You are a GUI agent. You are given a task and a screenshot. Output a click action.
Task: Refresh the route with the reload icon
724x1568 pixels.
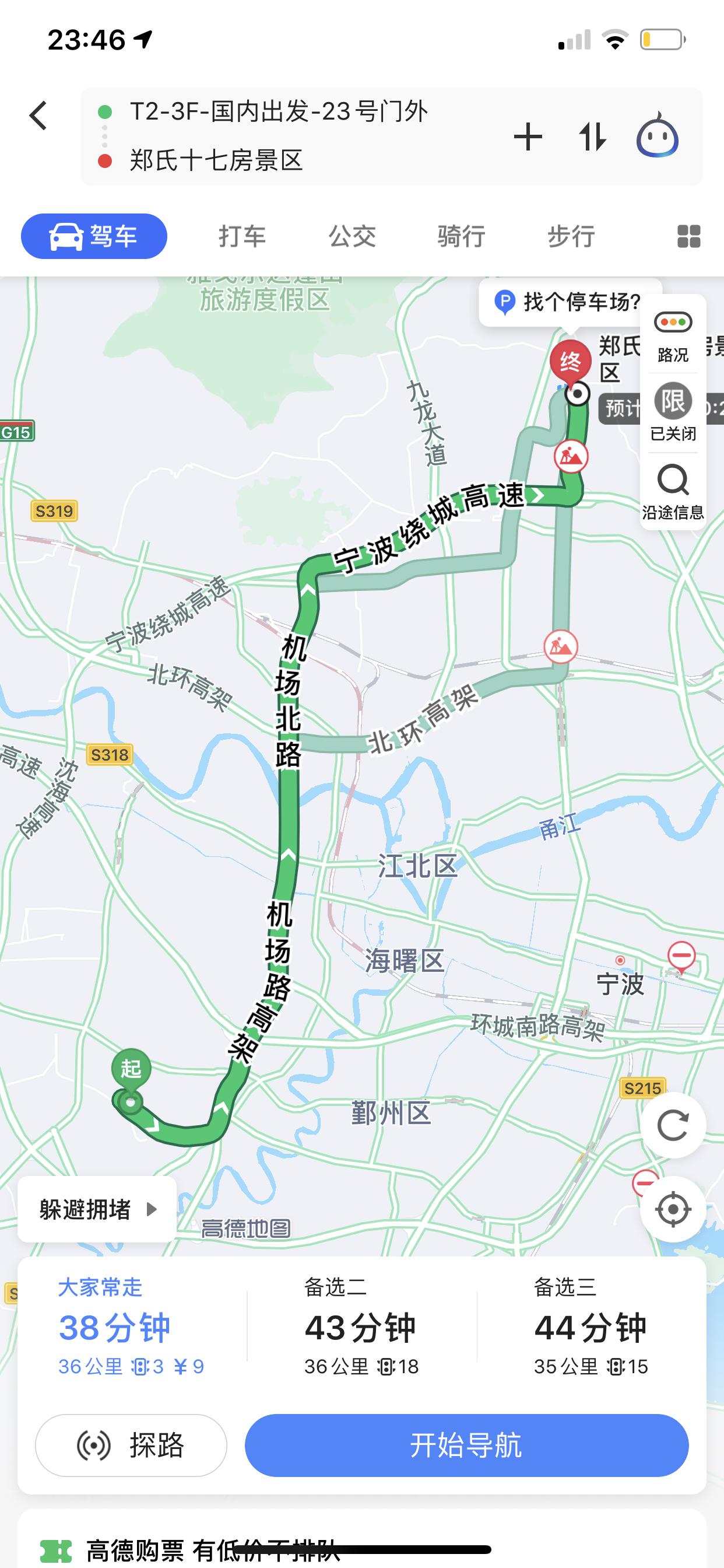[x=673, y=1125]
